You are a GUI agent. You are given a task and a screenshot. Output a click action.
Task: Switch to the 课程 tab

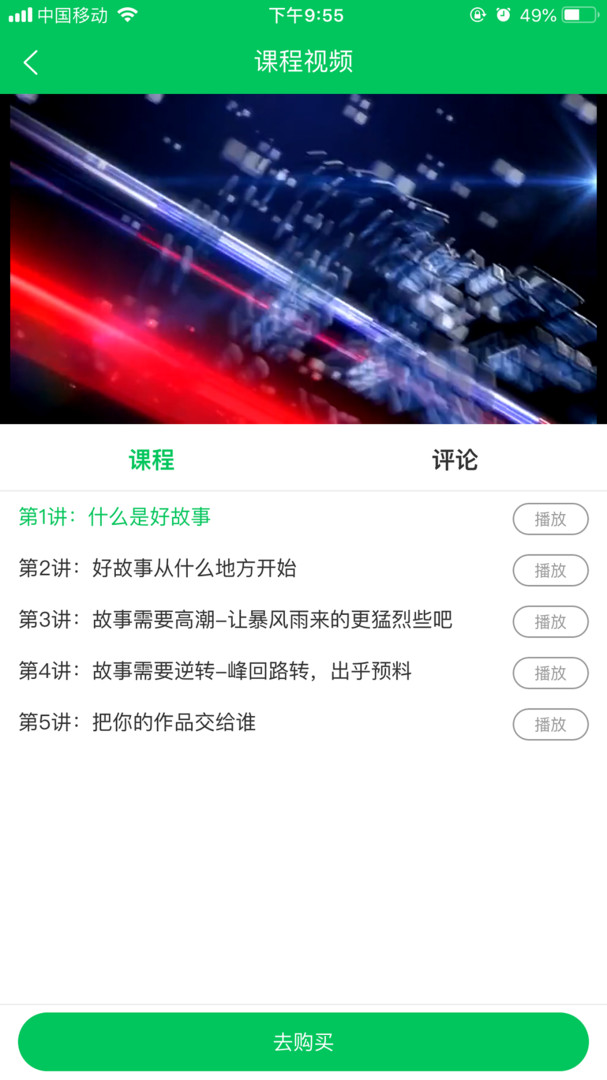pos(152,460)
